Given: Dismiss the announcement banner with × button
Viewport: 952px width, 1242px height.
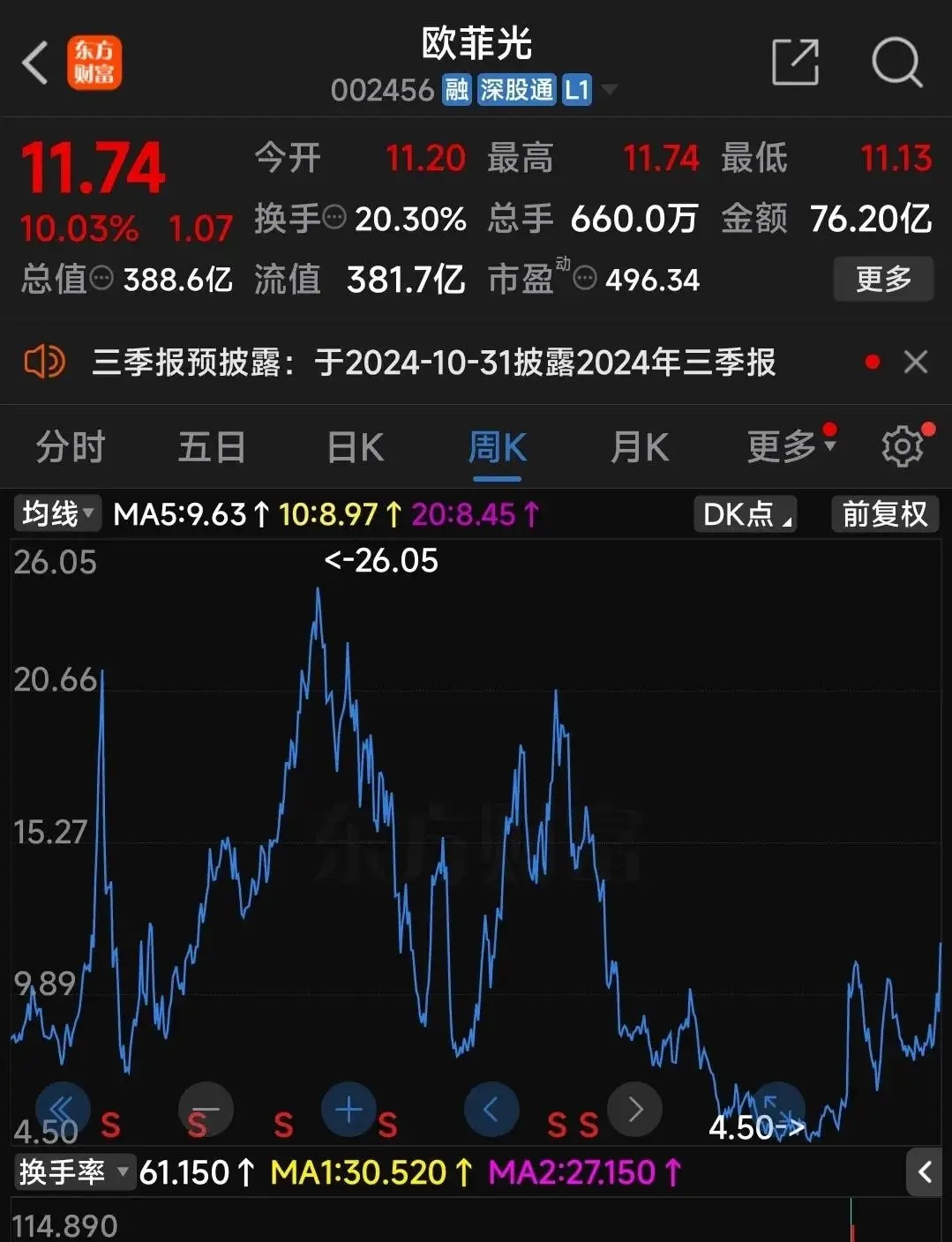Looking at the screenshot, I should 914,362.
